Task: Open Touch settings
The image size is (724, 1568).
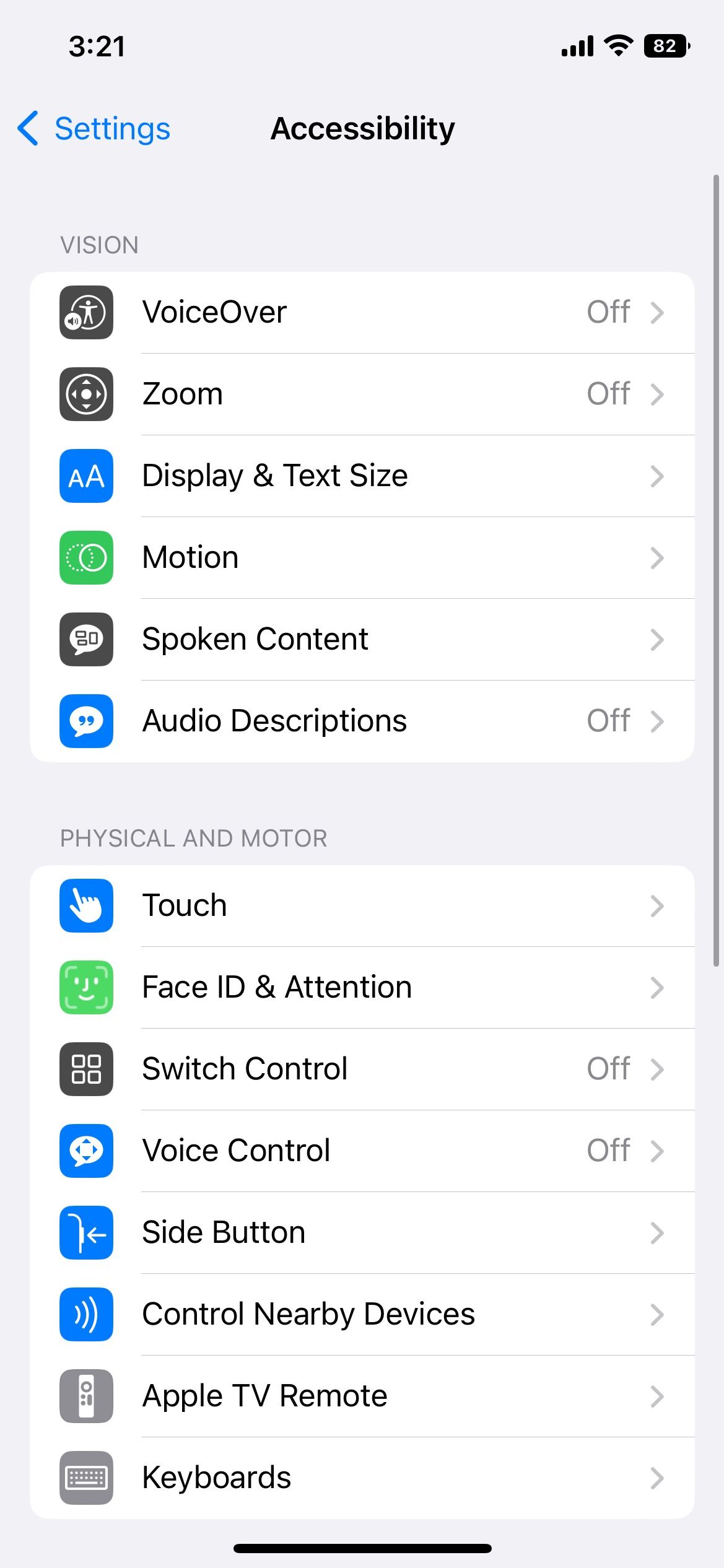Action: 362,906
